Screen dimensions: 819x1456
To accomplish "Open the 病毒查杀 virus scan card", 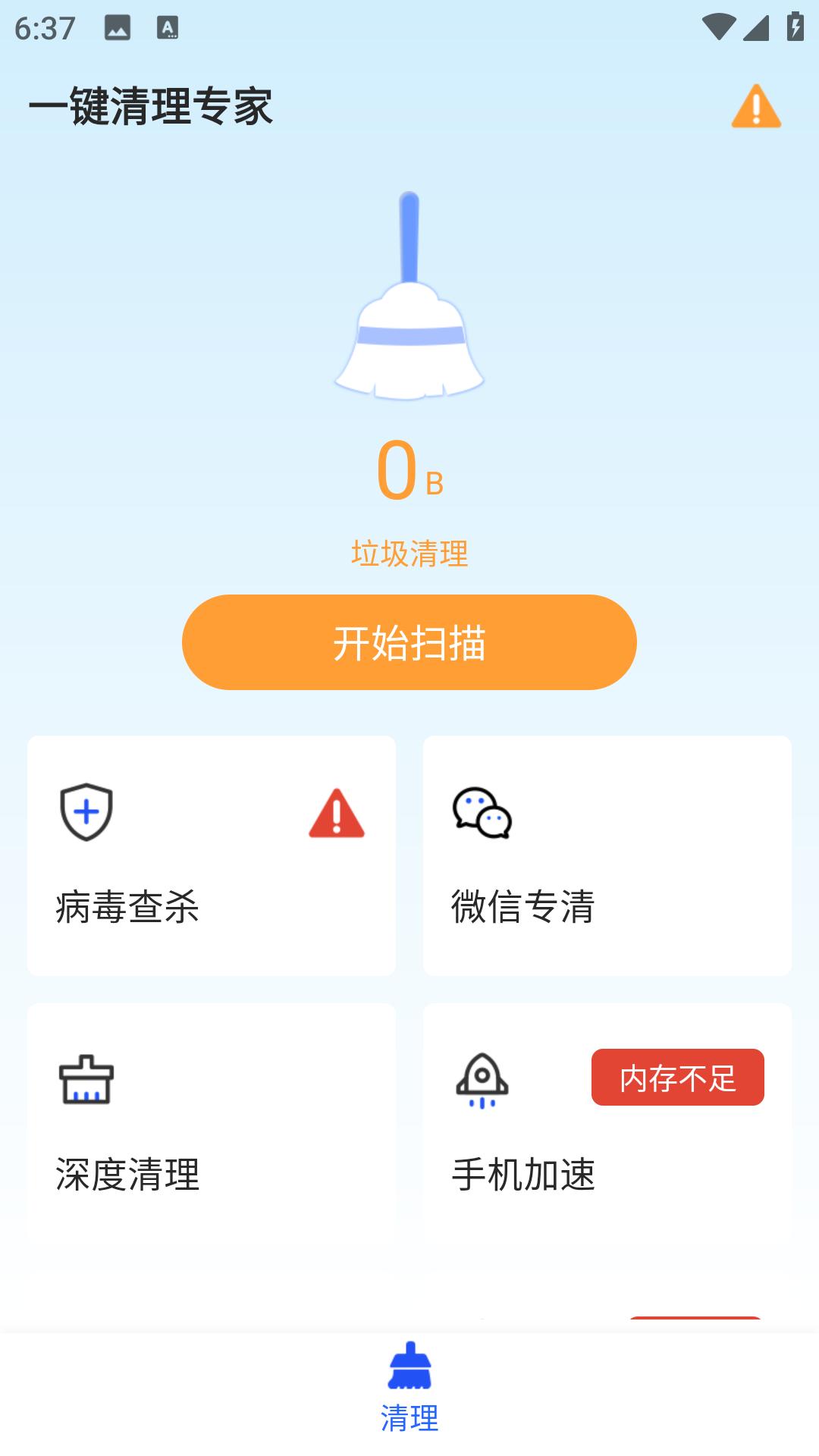I will click(211, 855).
